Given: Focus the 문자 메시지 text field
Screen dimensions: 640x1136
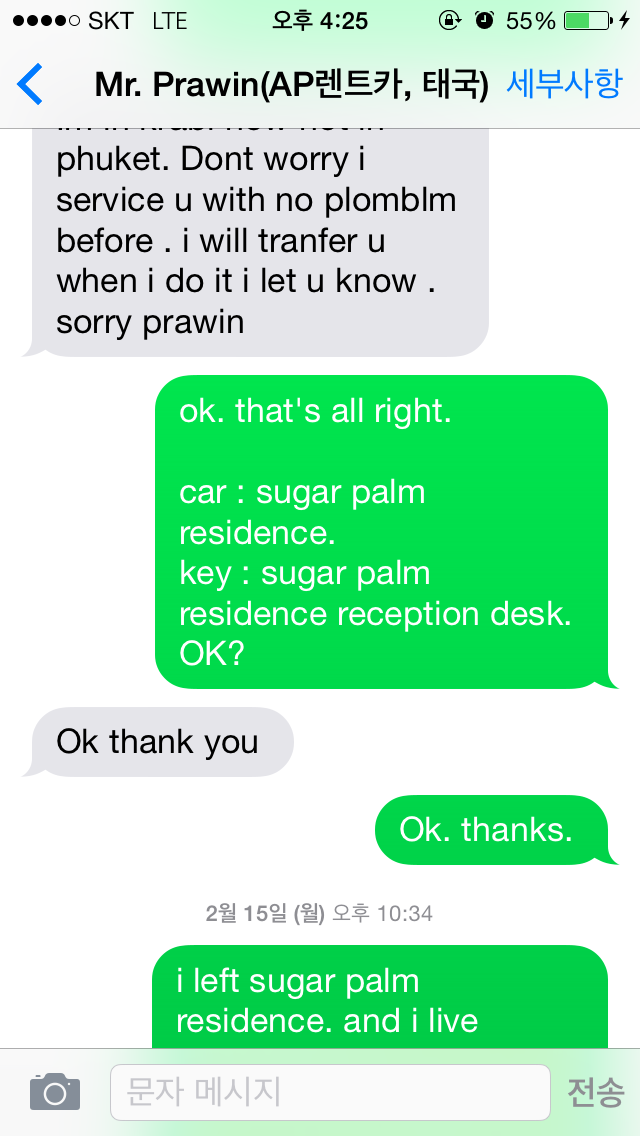Looking at the screenshot, I should pyautogui.click(x=331, y=1092).
